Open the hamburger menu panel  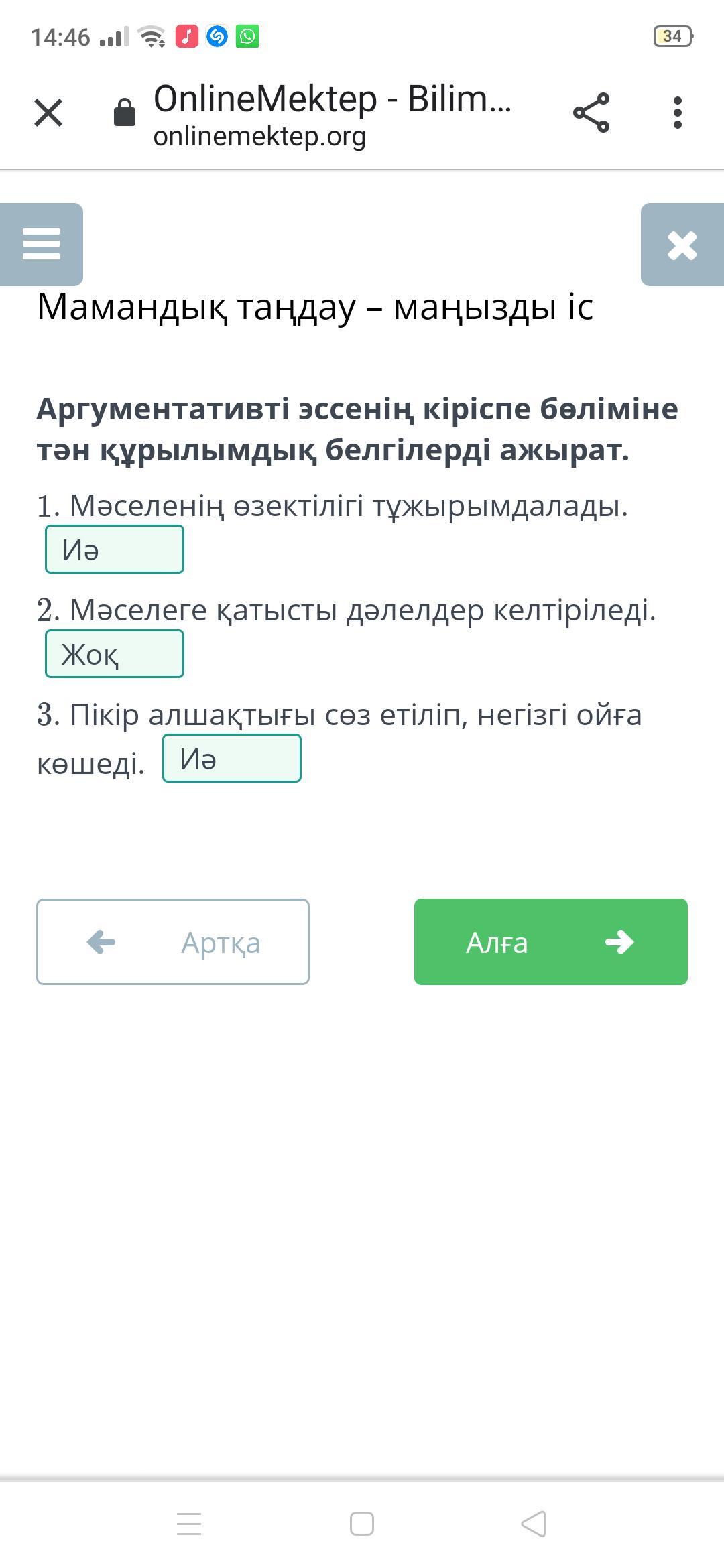click(x=42, y=245)
